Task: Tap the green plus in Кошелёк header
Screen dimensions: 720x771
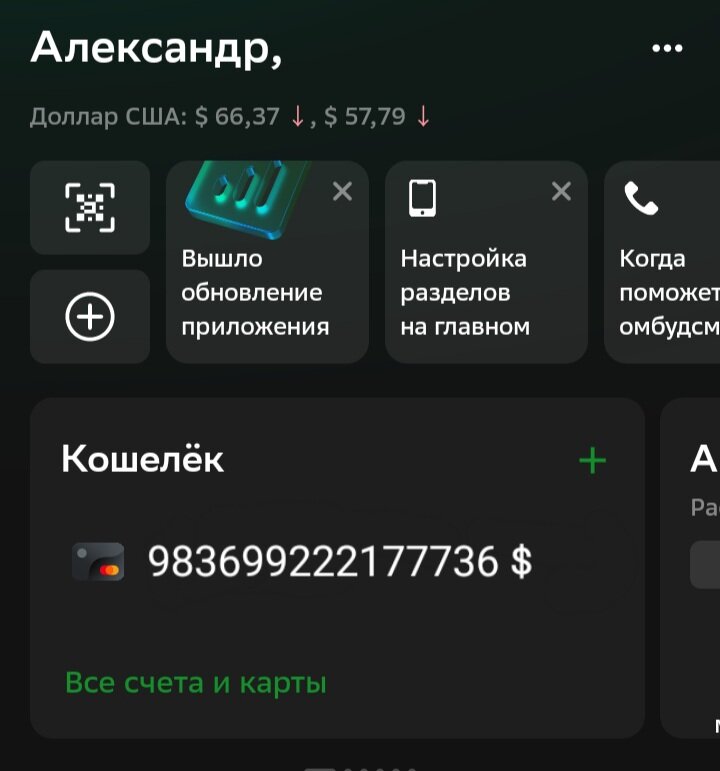Action: (592, 460)
